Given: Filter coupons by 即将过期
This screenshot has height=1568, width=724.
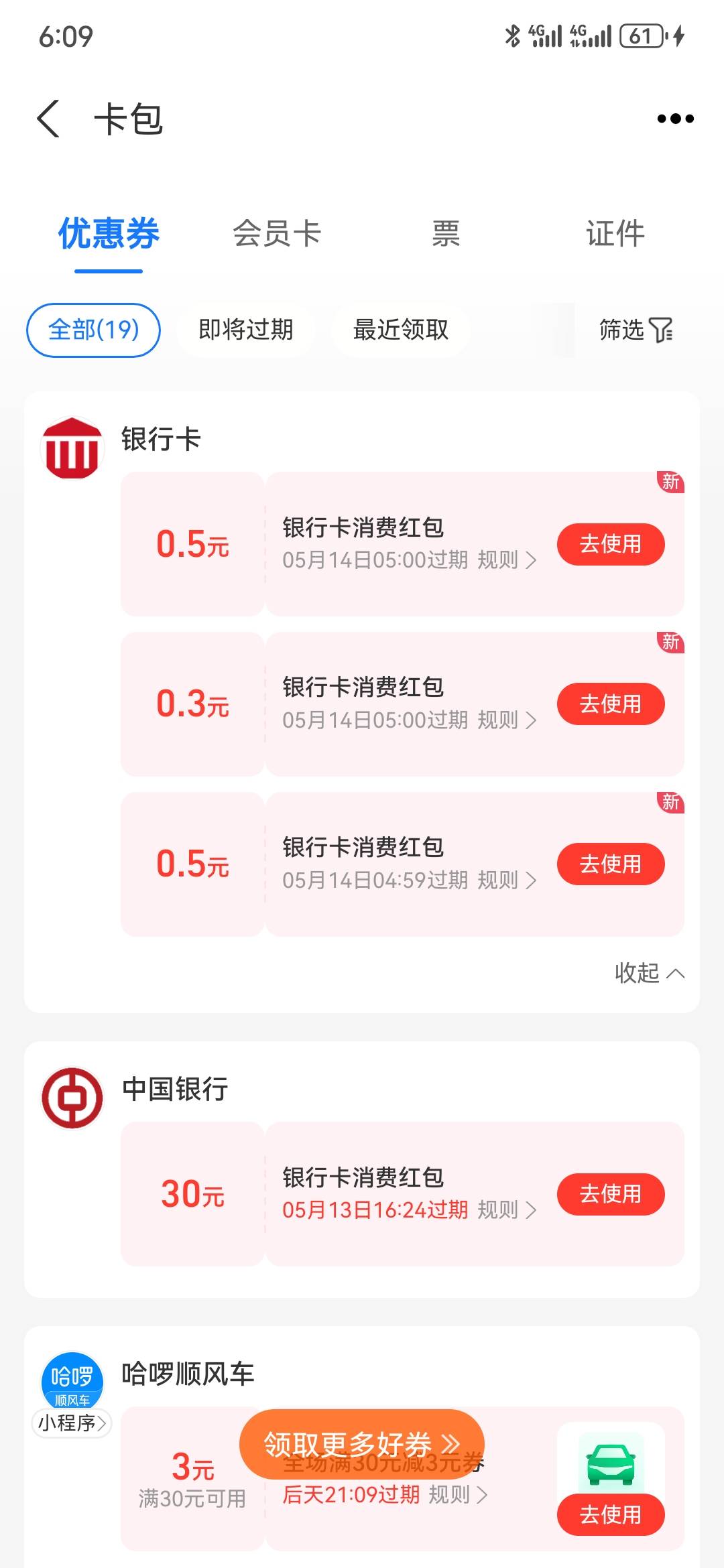Looking at the screenshot, I should 246,330.
